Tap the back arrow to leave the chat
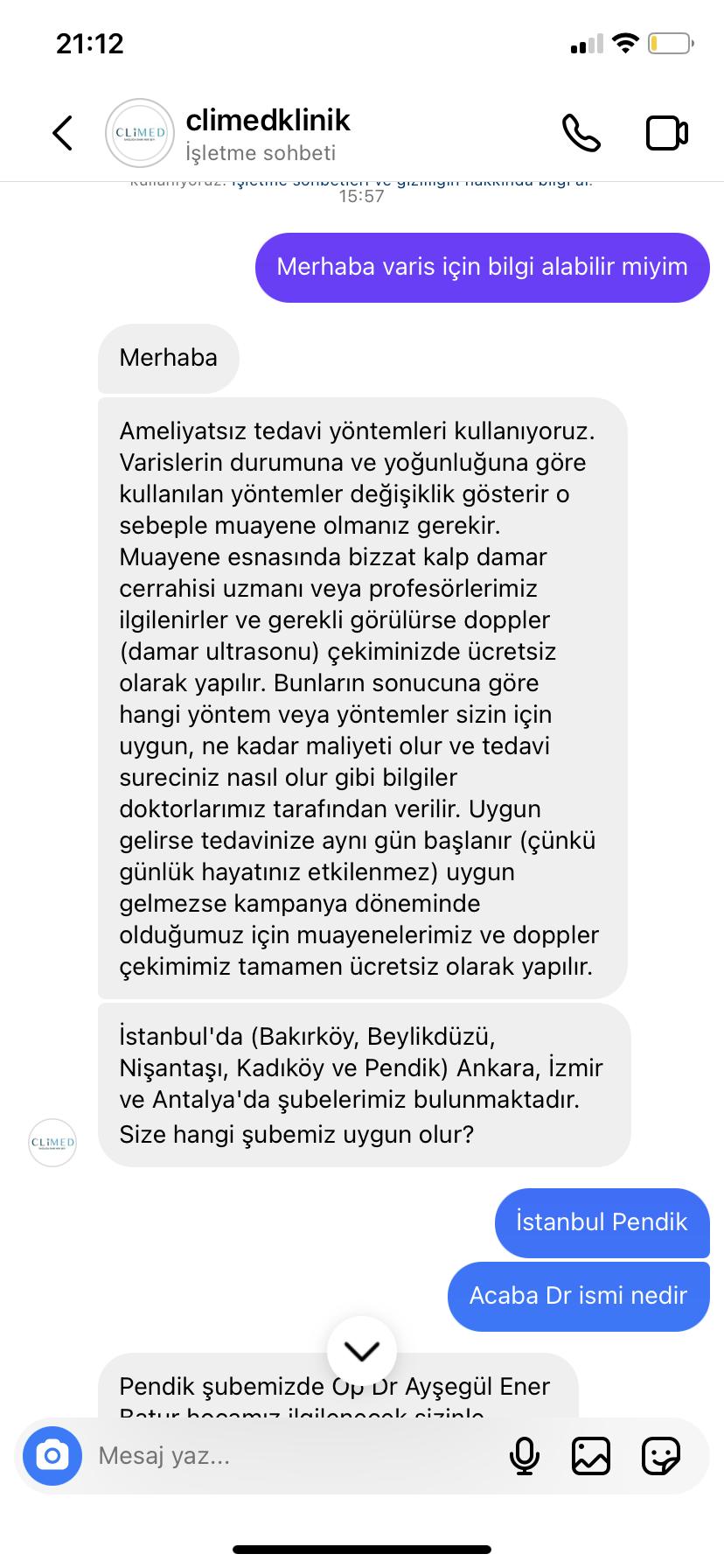Screen dimensions: 724x1568 point(61,132)
